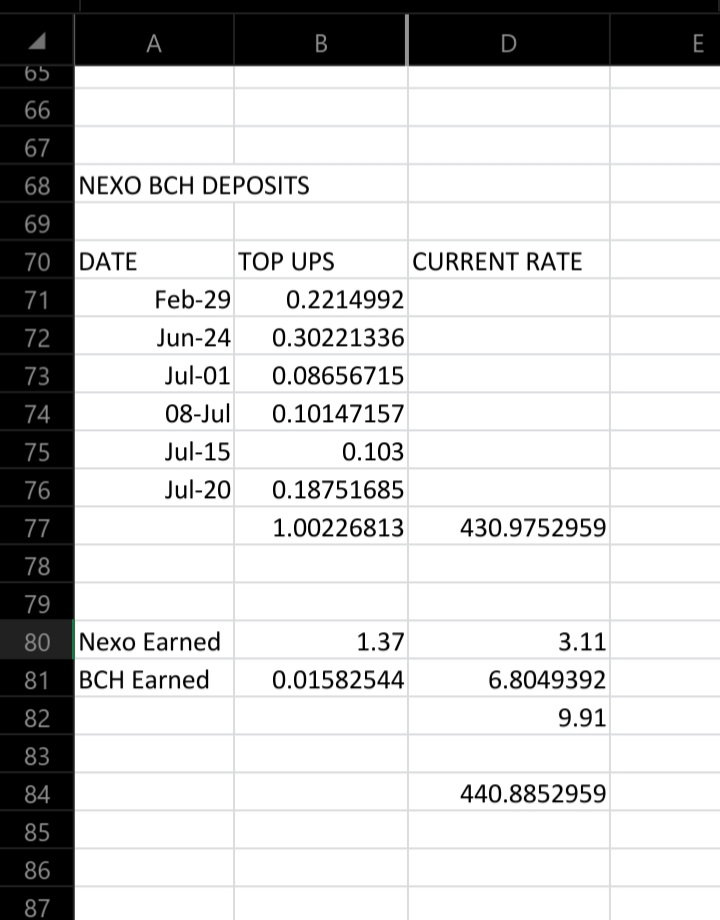
Task: Select the cell containing 440.8852959
Action: (509, 793)
